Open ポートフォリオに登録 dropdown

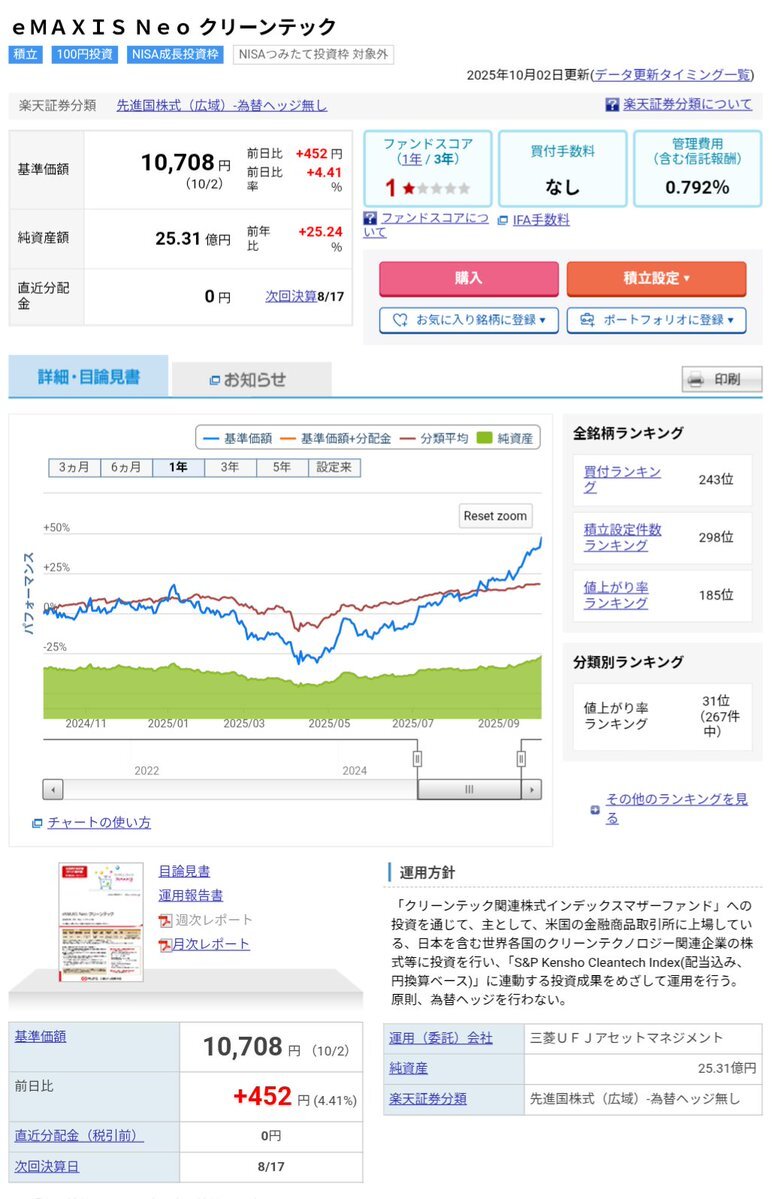656,320
